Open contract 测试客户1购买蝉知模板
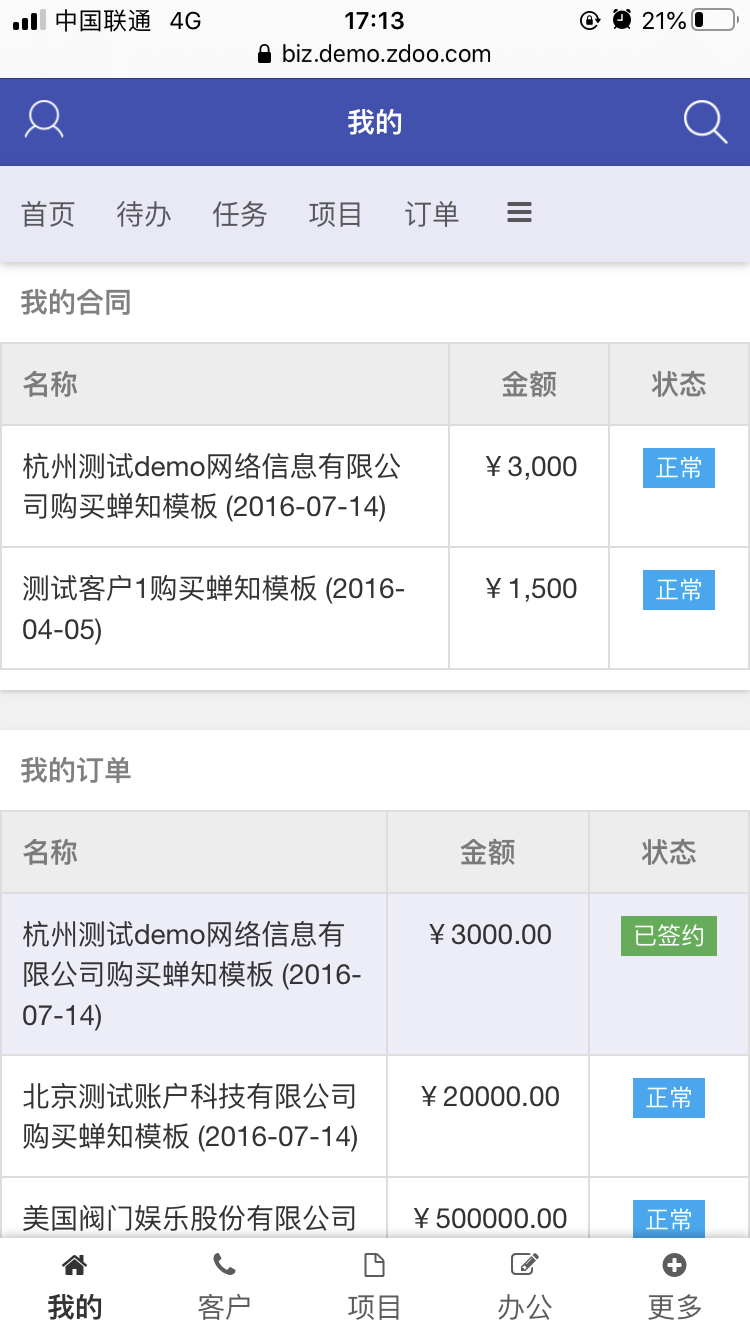Image resolution: width=750 pixels, height=1334 pixels. (212, 608)
